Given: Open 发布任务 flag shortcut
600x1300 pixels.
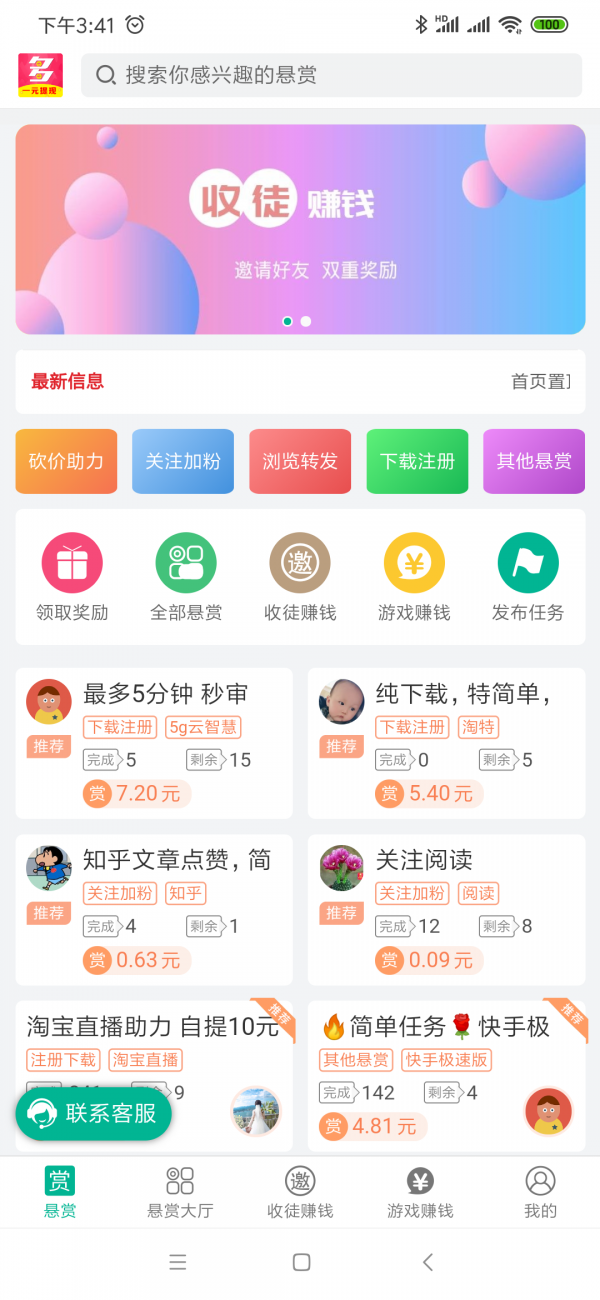Looking at the screenshot, I should coord(528,577).
